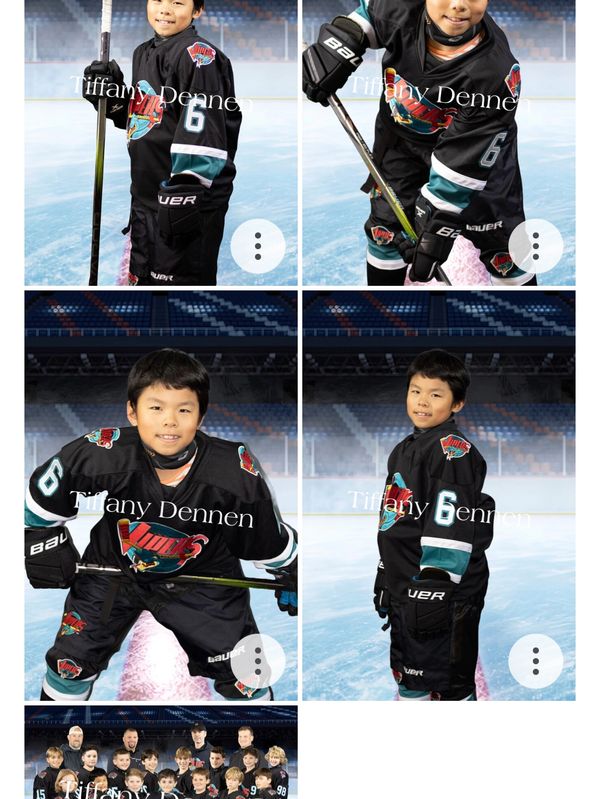Image resolution: width=600 pixels, height=799 pixels.
Task: Open the team group photo
Action: pyautogui.click(x=160, y=755)
